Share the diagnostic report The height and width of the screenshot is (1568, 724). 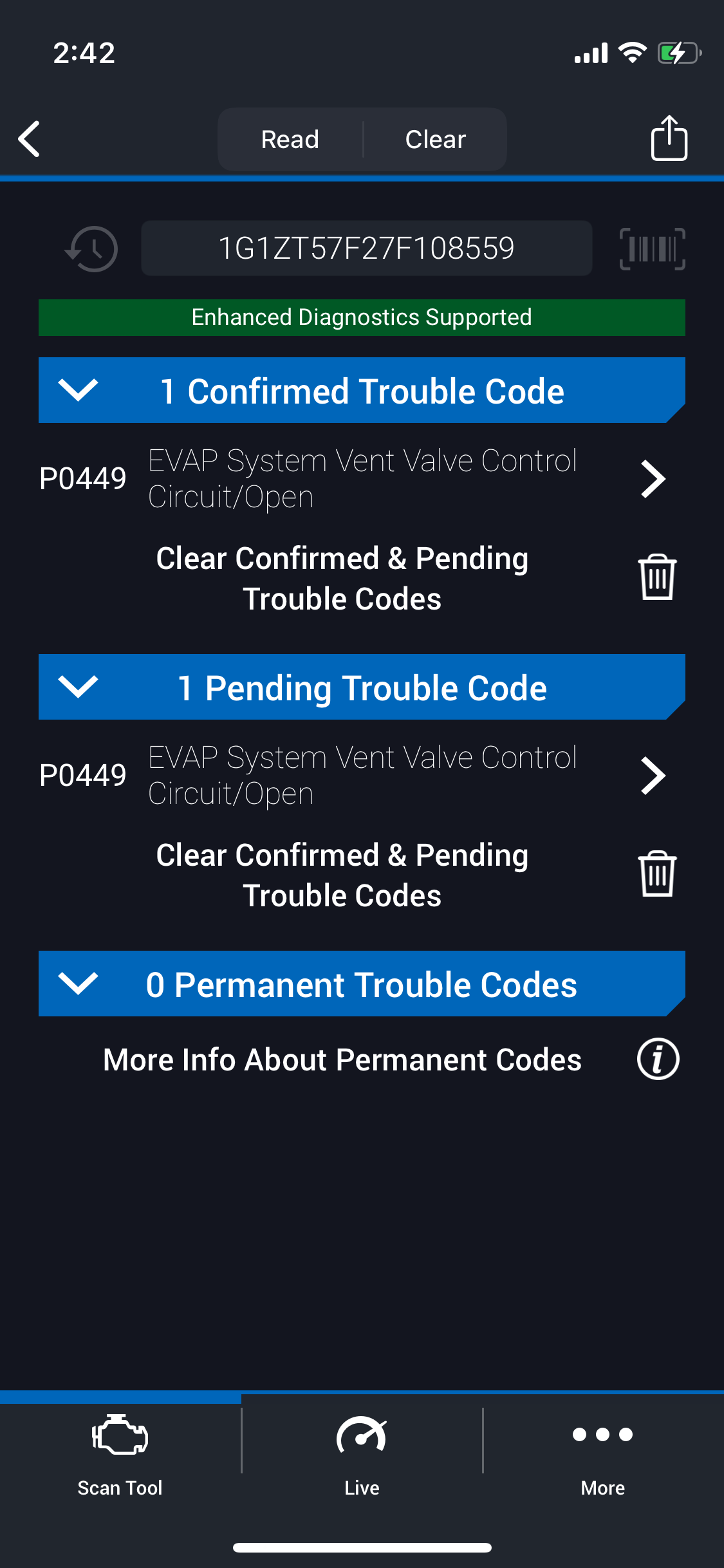click(669, 138)
